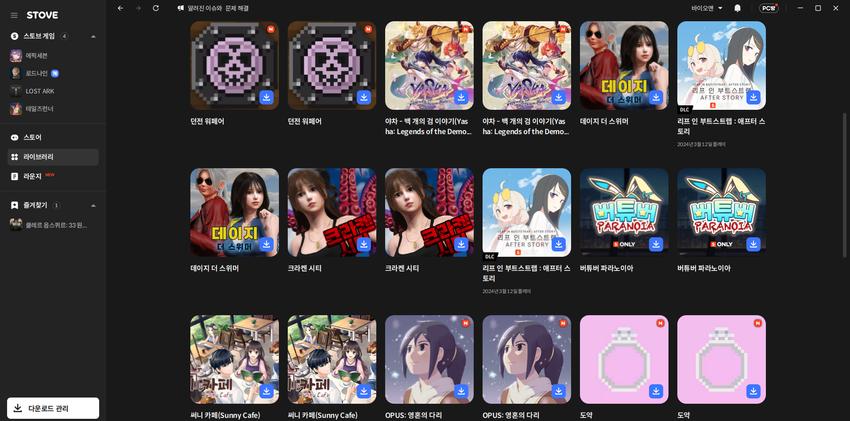
Task: Go back with the left arrow
Action: point(121,8)
